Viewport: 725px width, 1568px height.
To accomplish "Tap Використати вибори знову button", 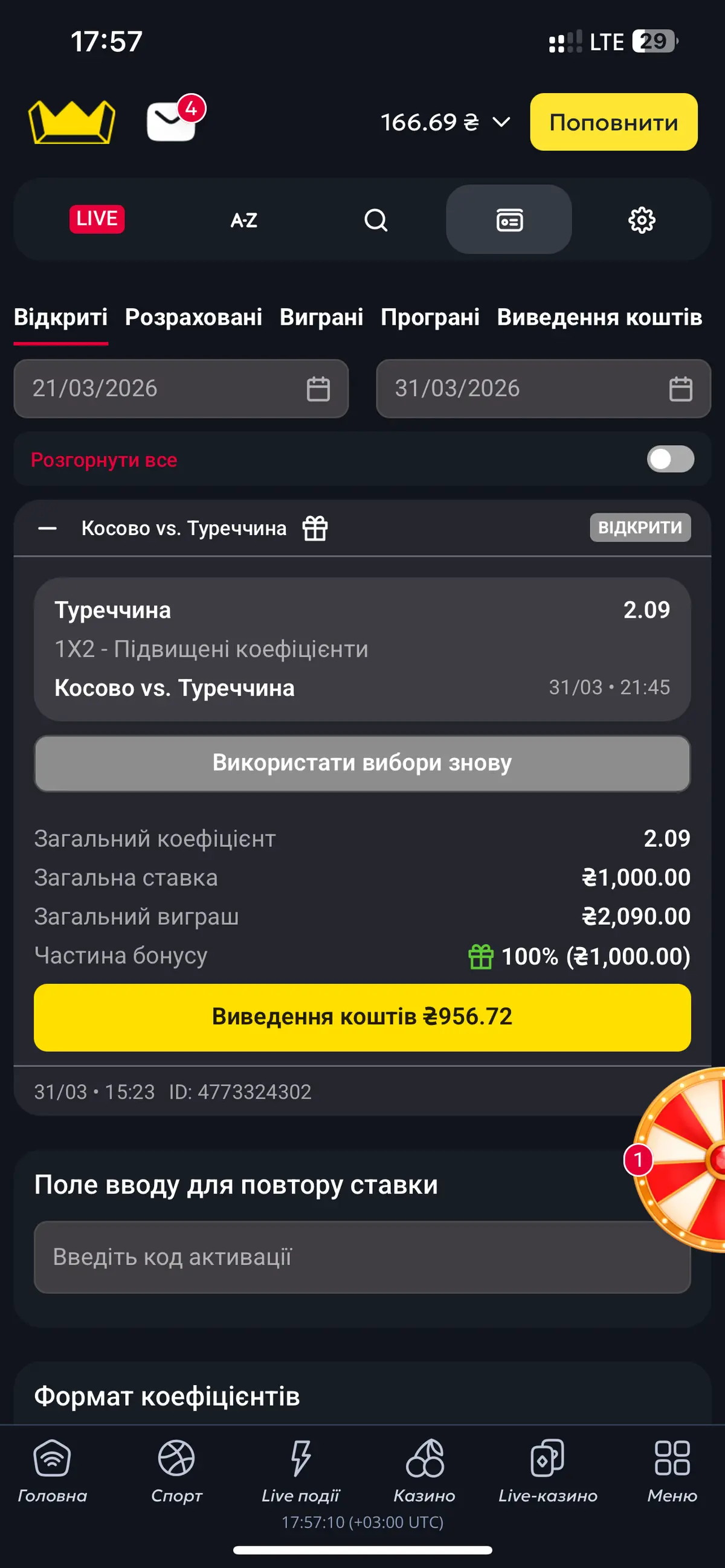I will coord(362,763).
